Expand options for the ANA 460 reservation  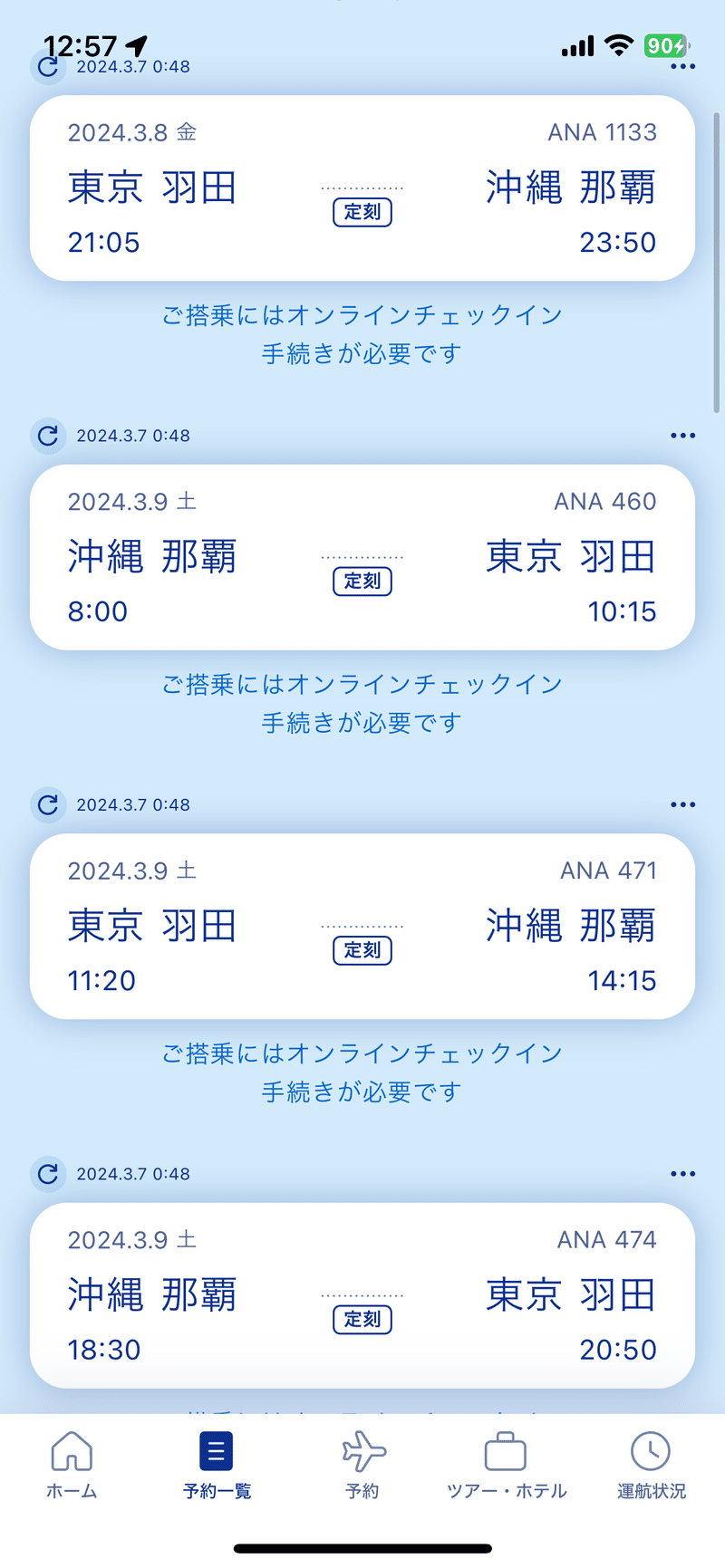click(681, 436)
